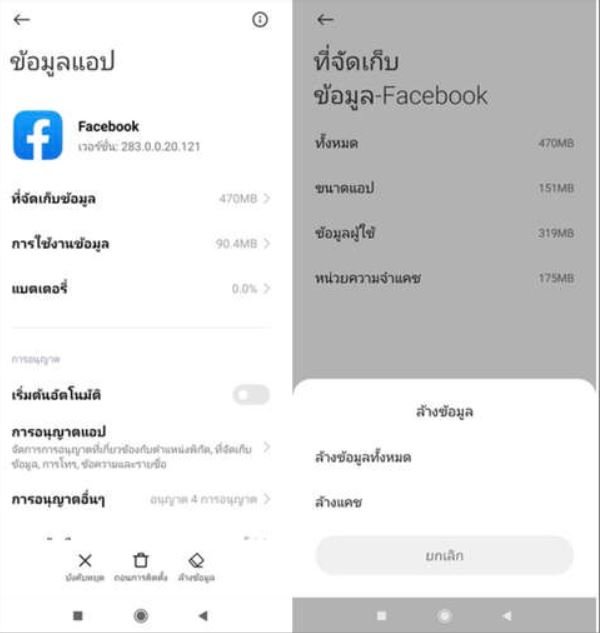Tap the ล้างข้อมูล eraser button
The image size is (600, 633).
pyautogui.click(x=196, y=566)
